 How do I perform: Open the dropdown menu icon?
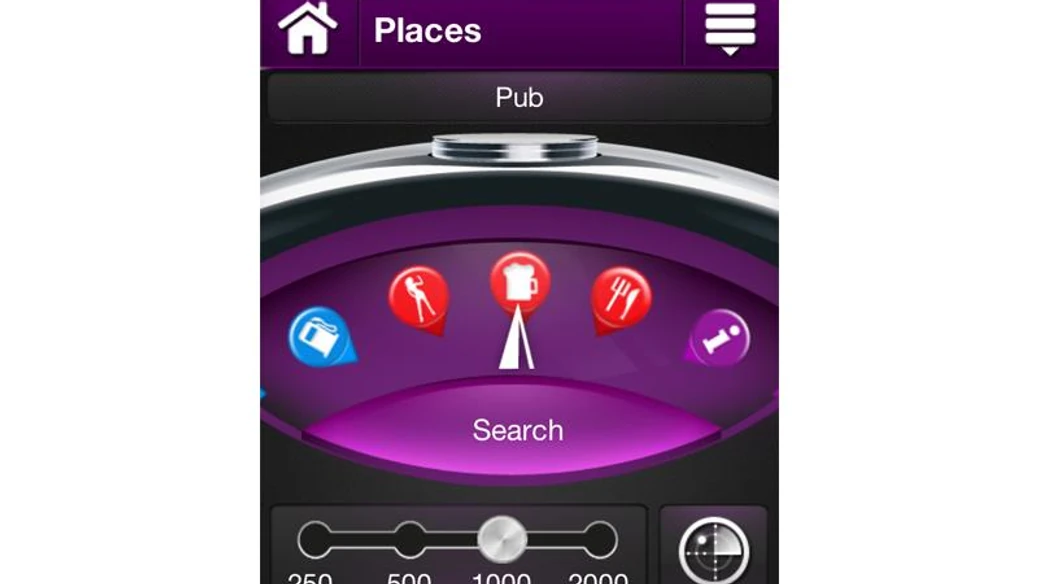pyautogui.click(x=730, y=30)
